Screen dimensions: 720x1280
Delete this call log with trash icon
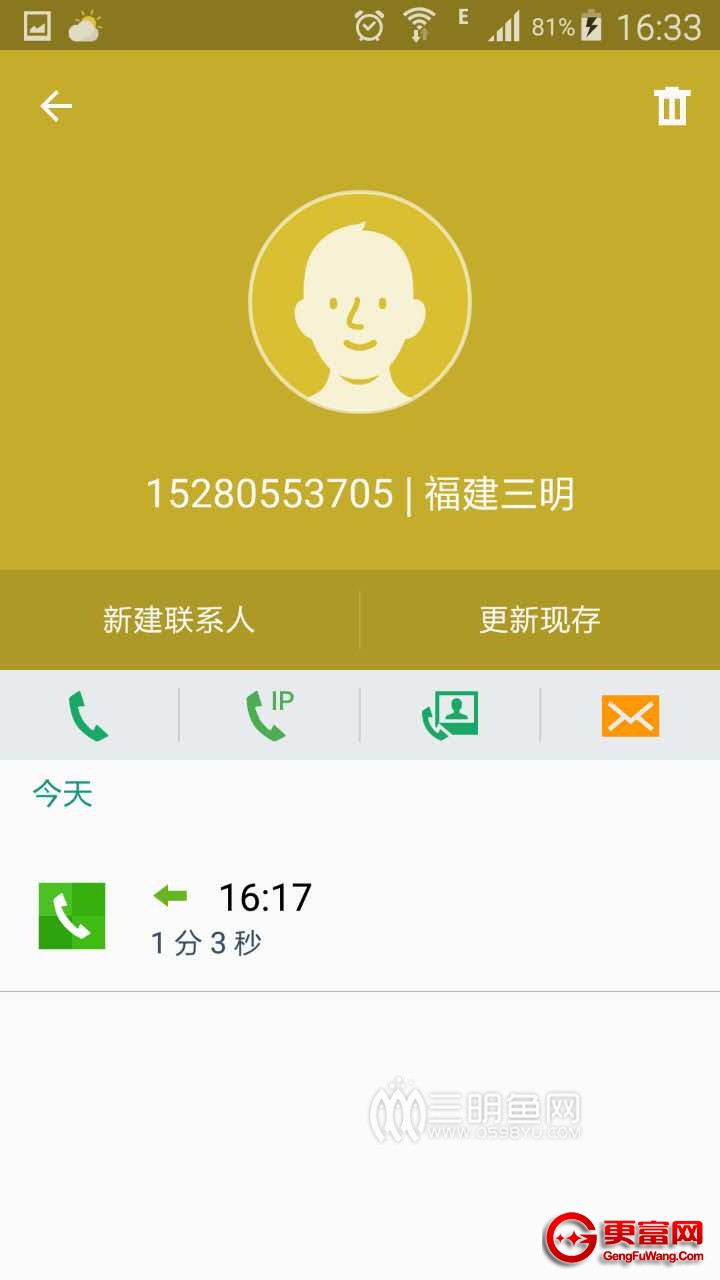(x=672, y=106)
